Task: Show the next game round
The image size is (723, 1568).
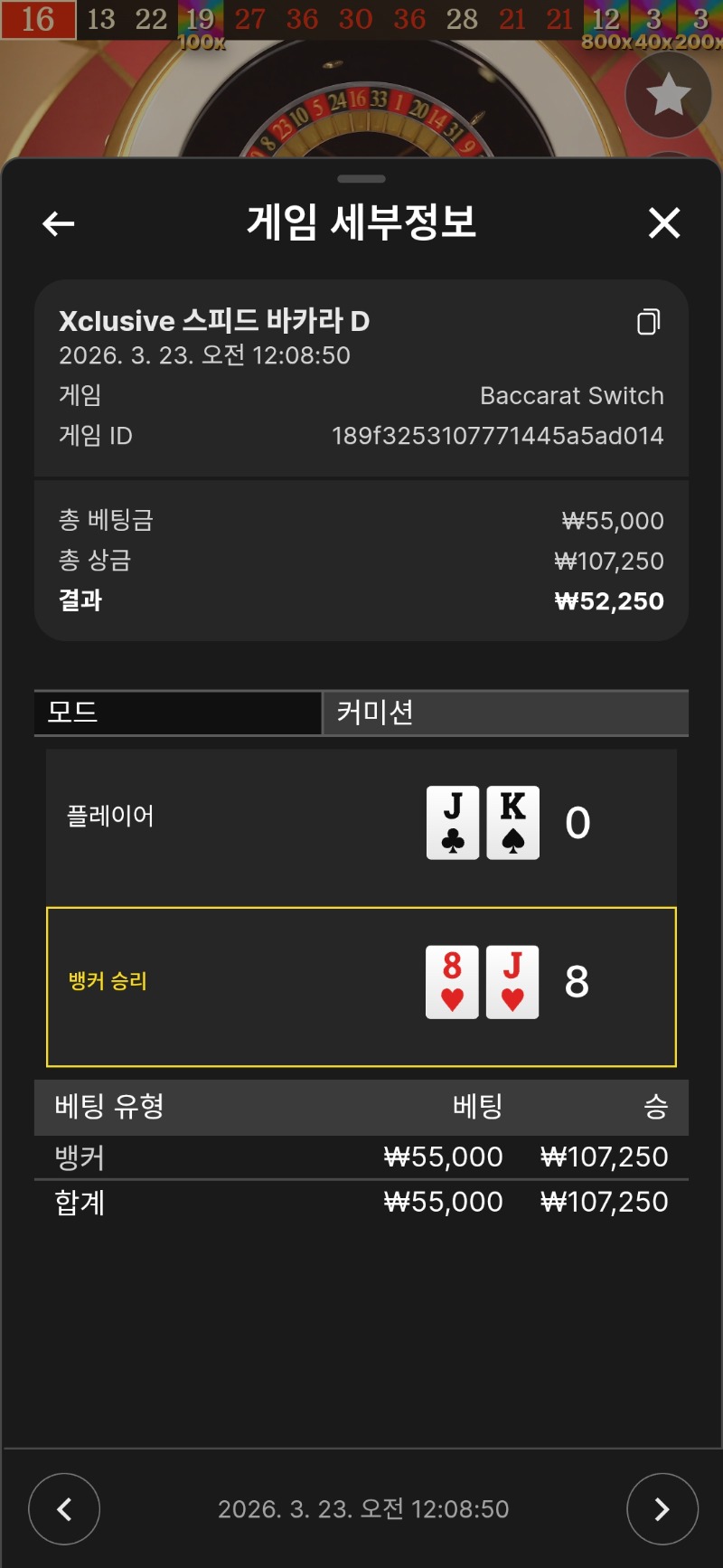Action: (x=662, y=1508)
